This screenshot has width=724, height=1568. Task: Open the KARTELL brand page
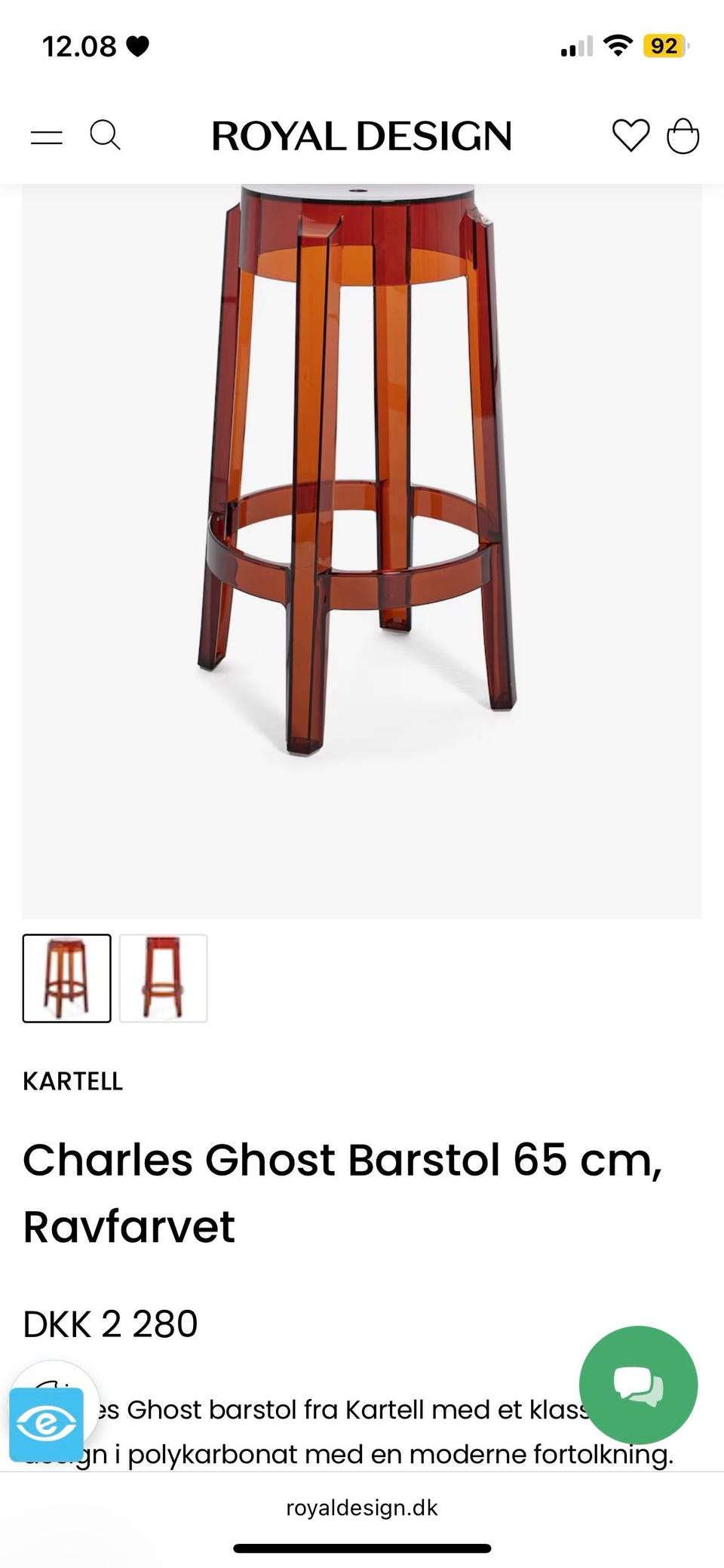click(x=73, y=1081)
